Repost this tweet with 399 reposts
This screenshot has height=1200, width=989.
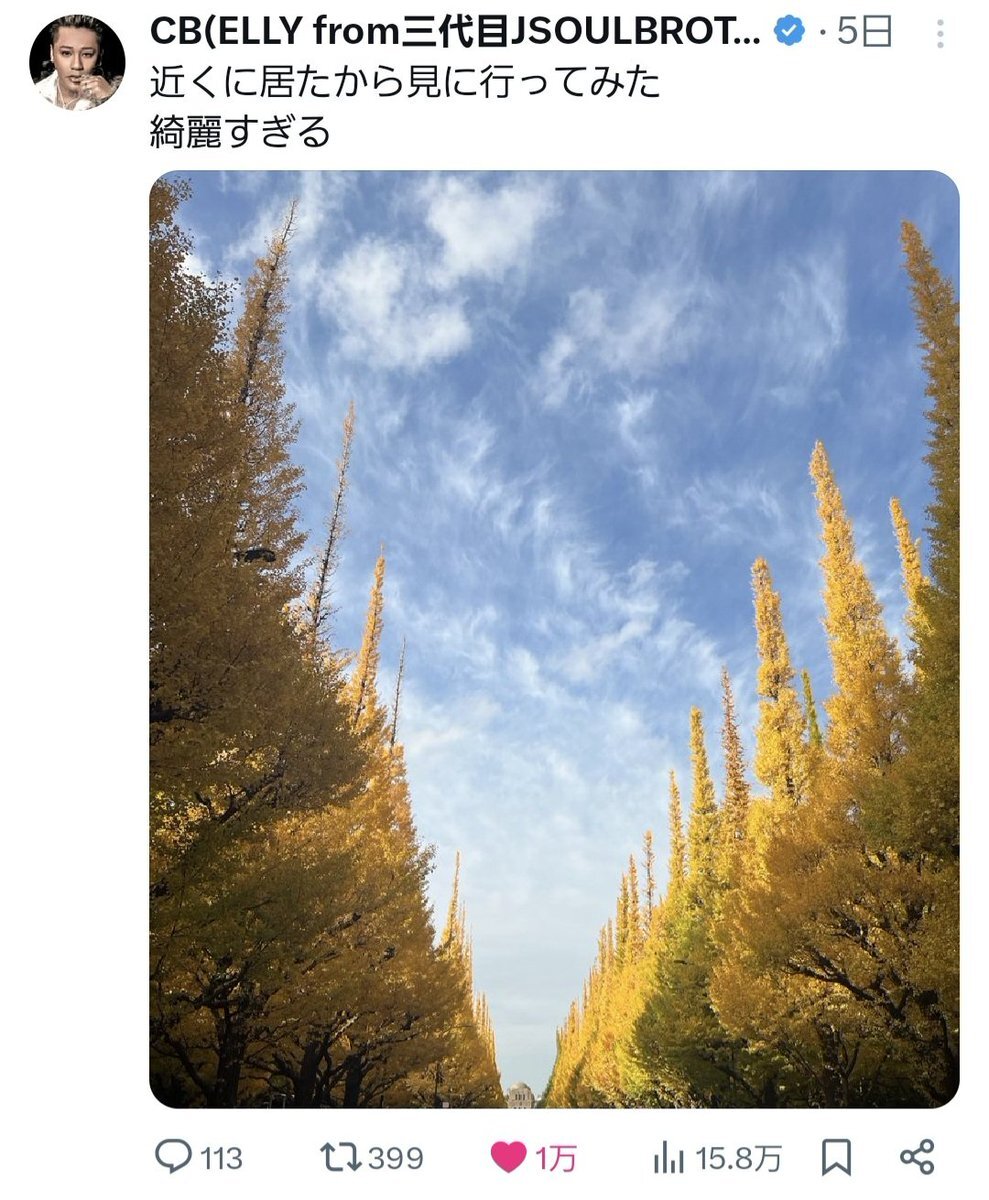pyautogui.click(x=337, y=1157)
